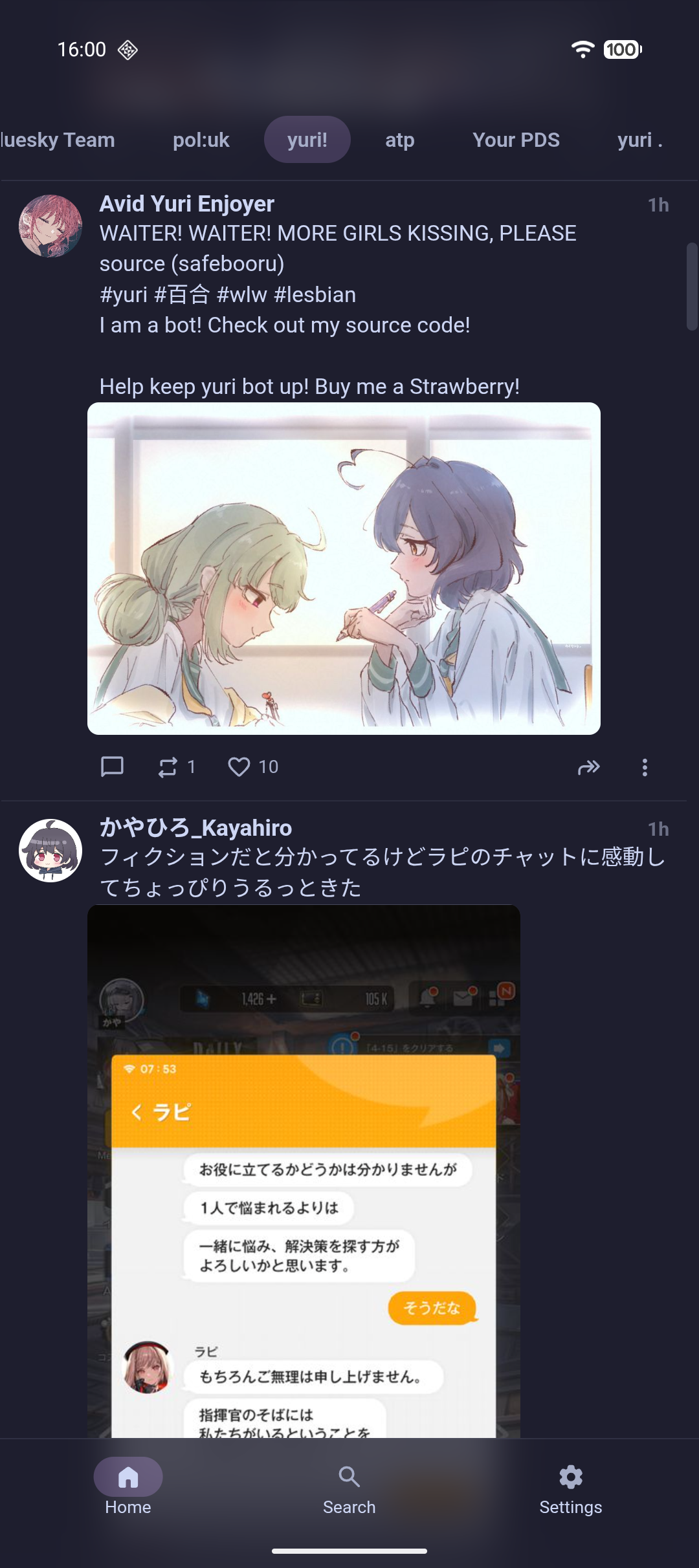Open more options on Avid Yuri Enjoyer's post

tap(645, 767)
